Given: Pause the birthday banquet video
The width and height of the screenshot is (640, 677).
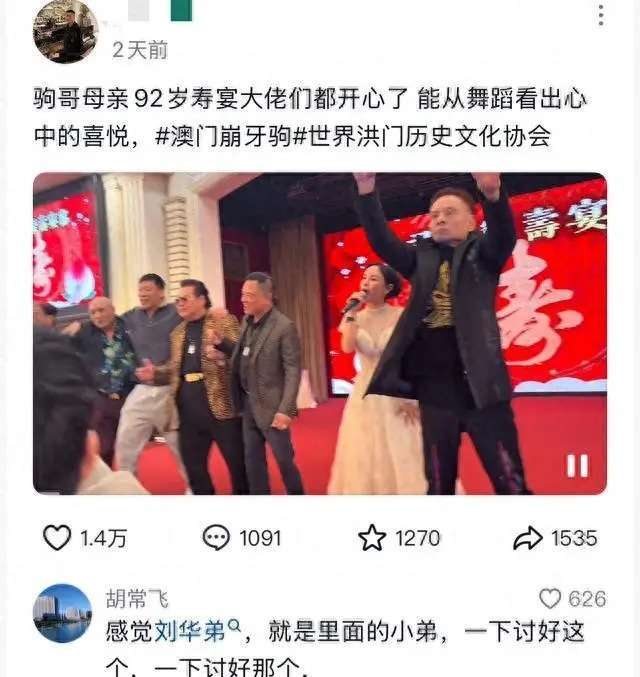Looking at the screenshot, I should [x=578, y=466].
